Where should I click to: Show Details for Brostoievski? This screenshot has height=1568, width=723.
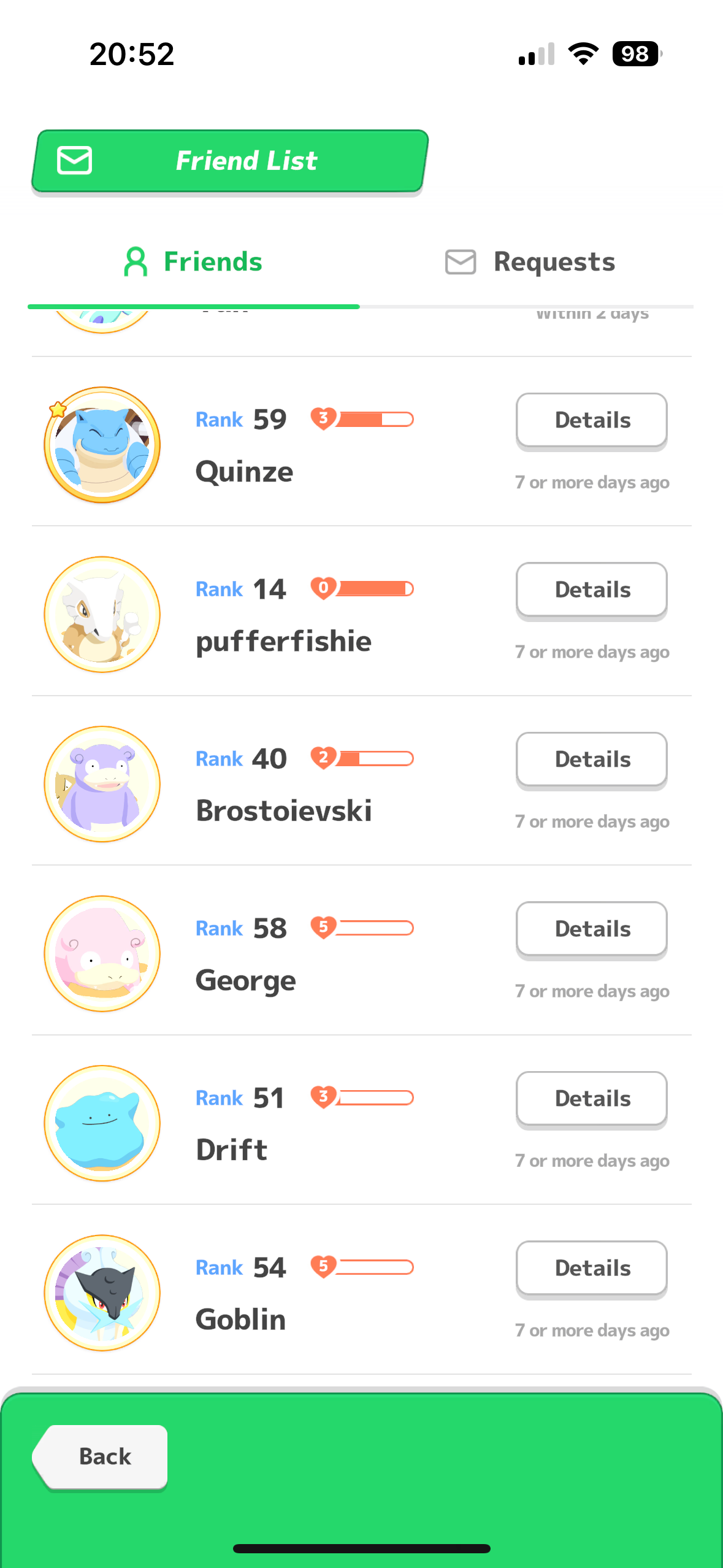(591, 759)
